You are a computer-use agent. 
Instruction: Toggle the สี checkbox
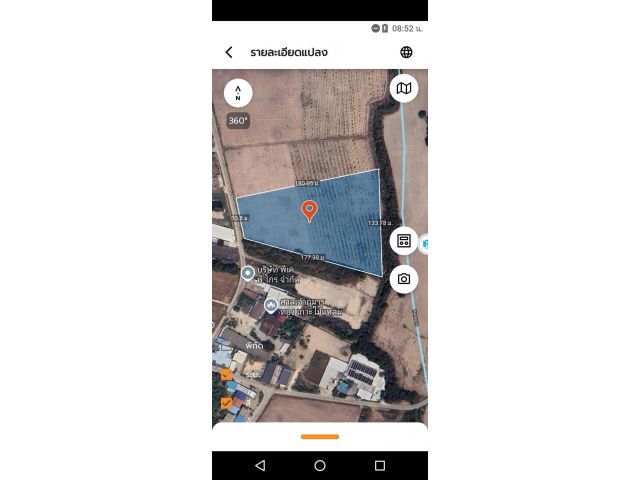coord(226,402)
